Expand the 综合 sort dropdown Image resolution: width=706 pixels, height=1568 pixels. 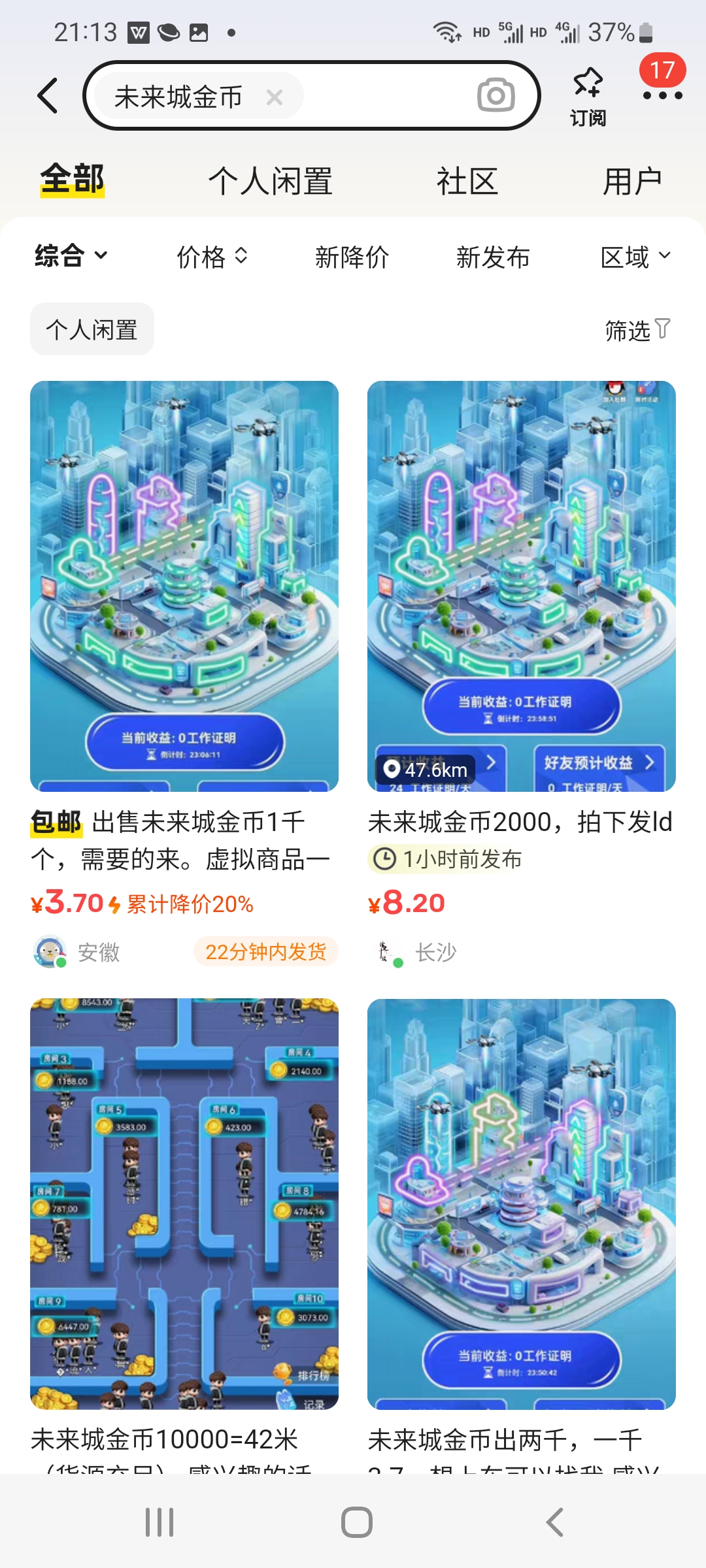(x=71, y=256)
